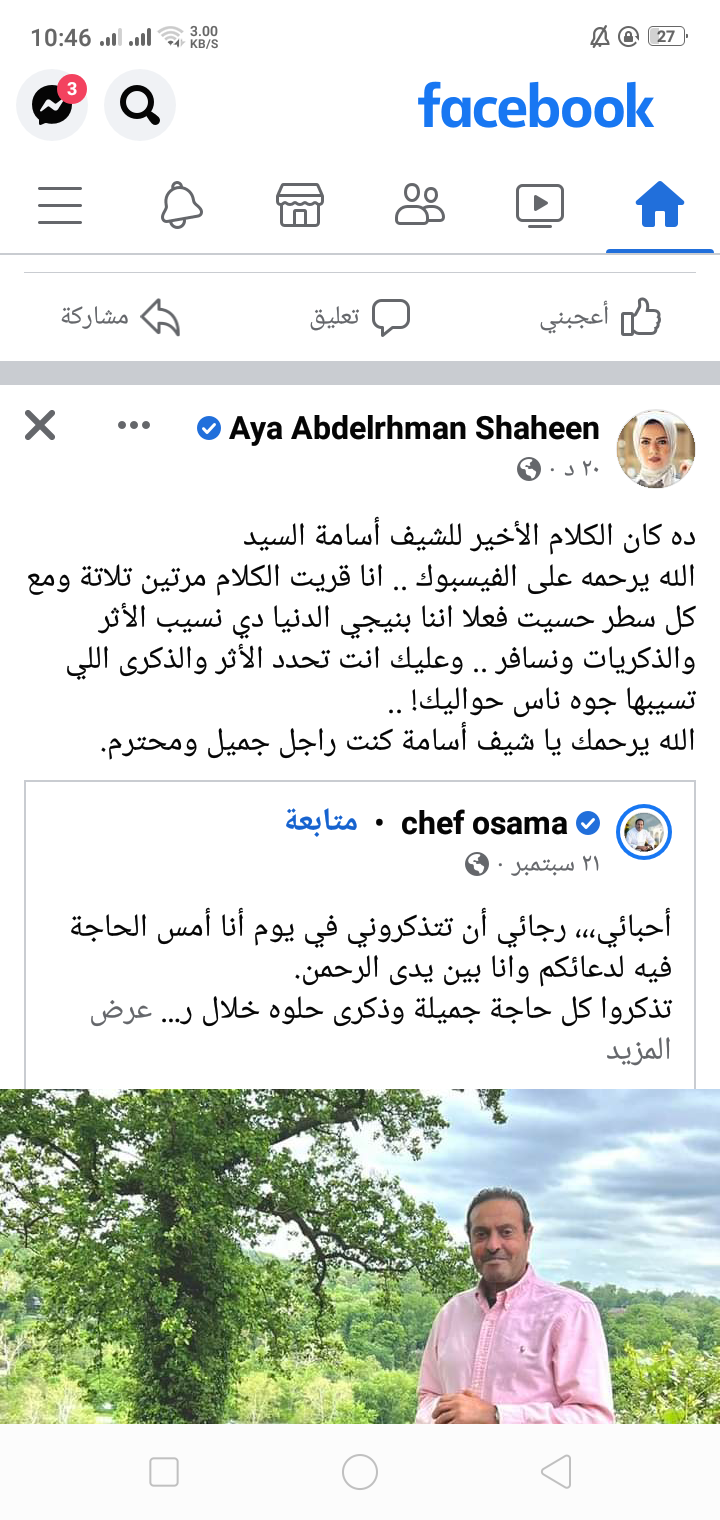Open options menu on Aya's post
Screen dimensions: 720x1520
pyautogui.click(x=133, y=426)
